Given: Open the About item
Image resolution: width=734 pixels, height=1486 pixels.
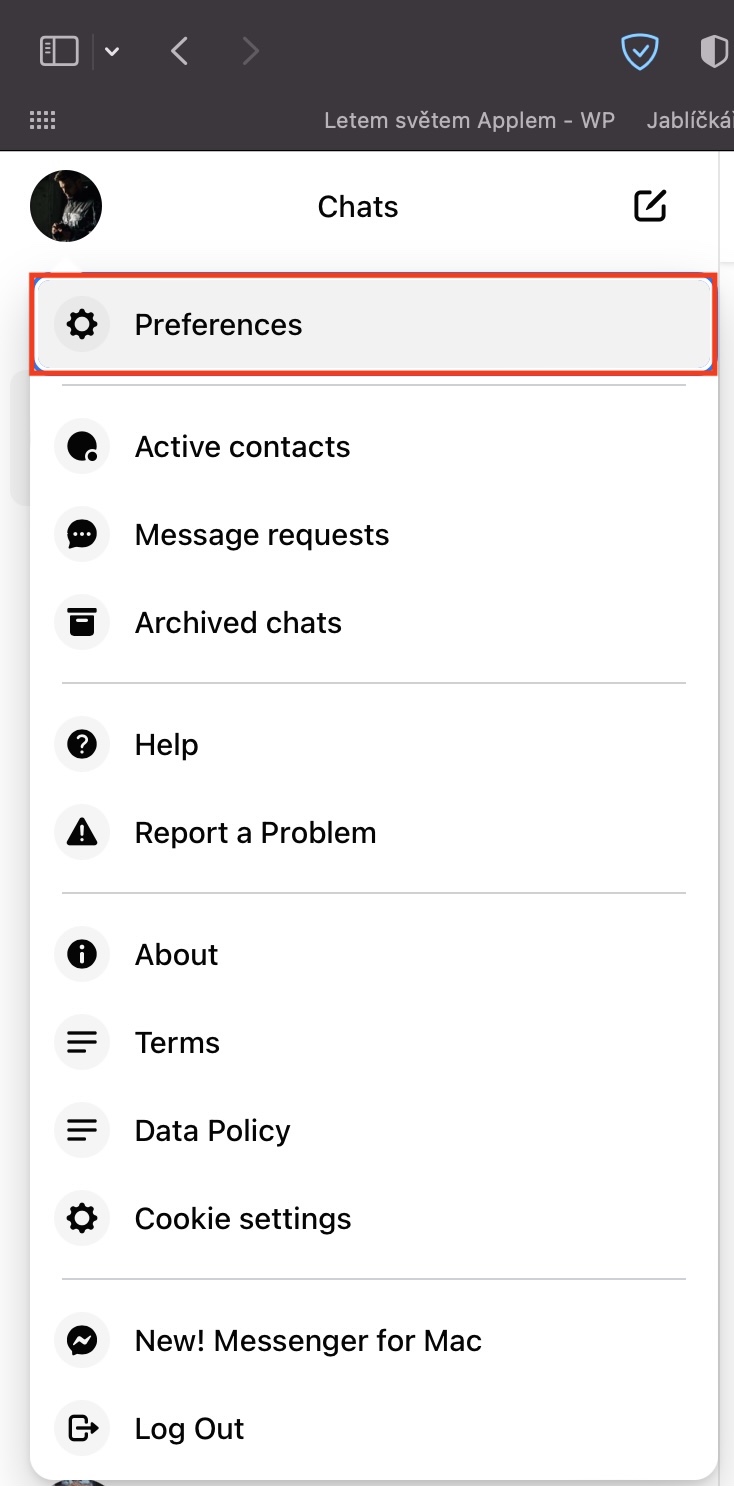Looking at the screenshot, I should point(176,955).
